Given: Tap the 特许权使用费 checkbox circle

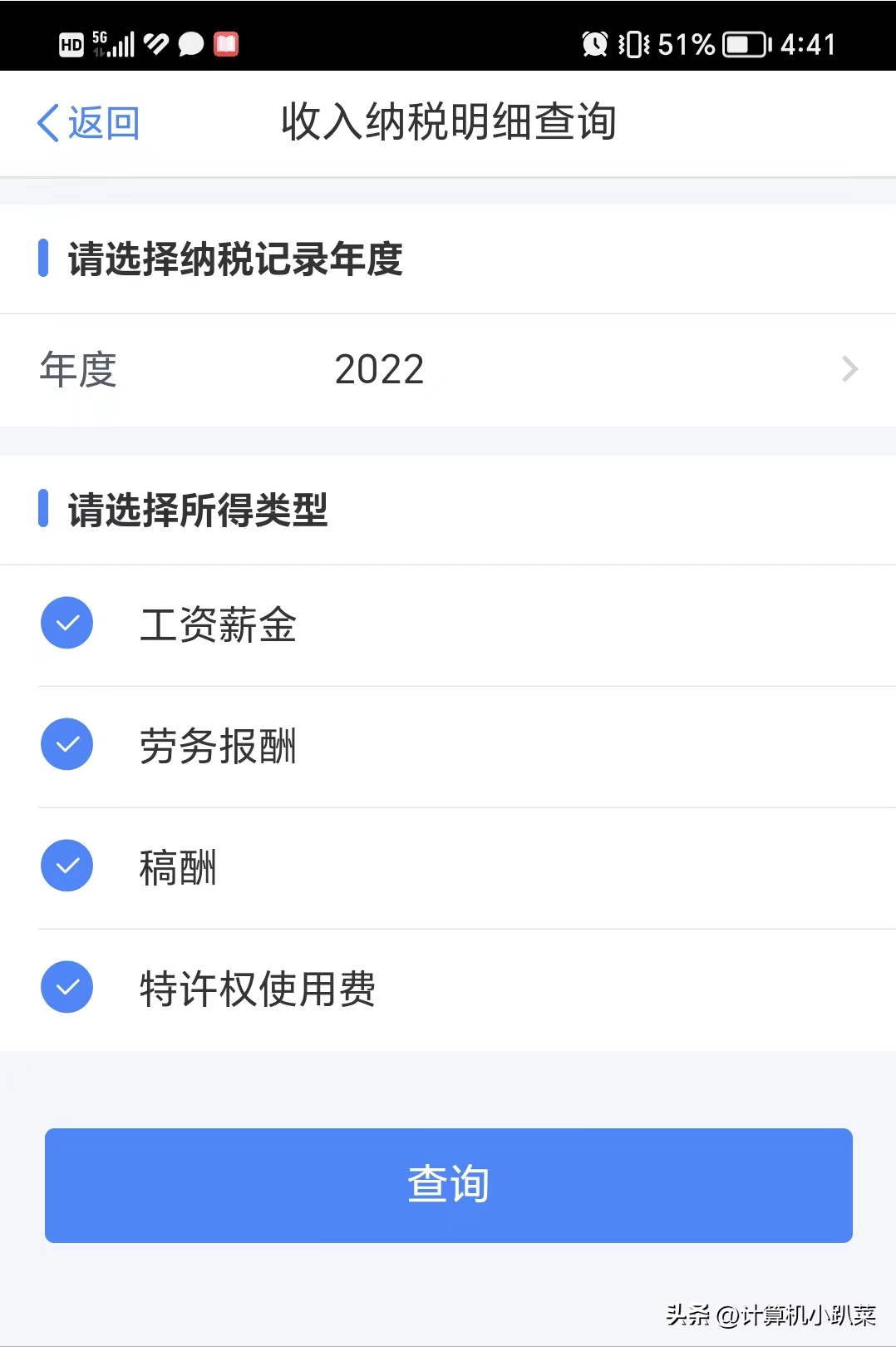Looking at the screenshot, I should [66, 987].
